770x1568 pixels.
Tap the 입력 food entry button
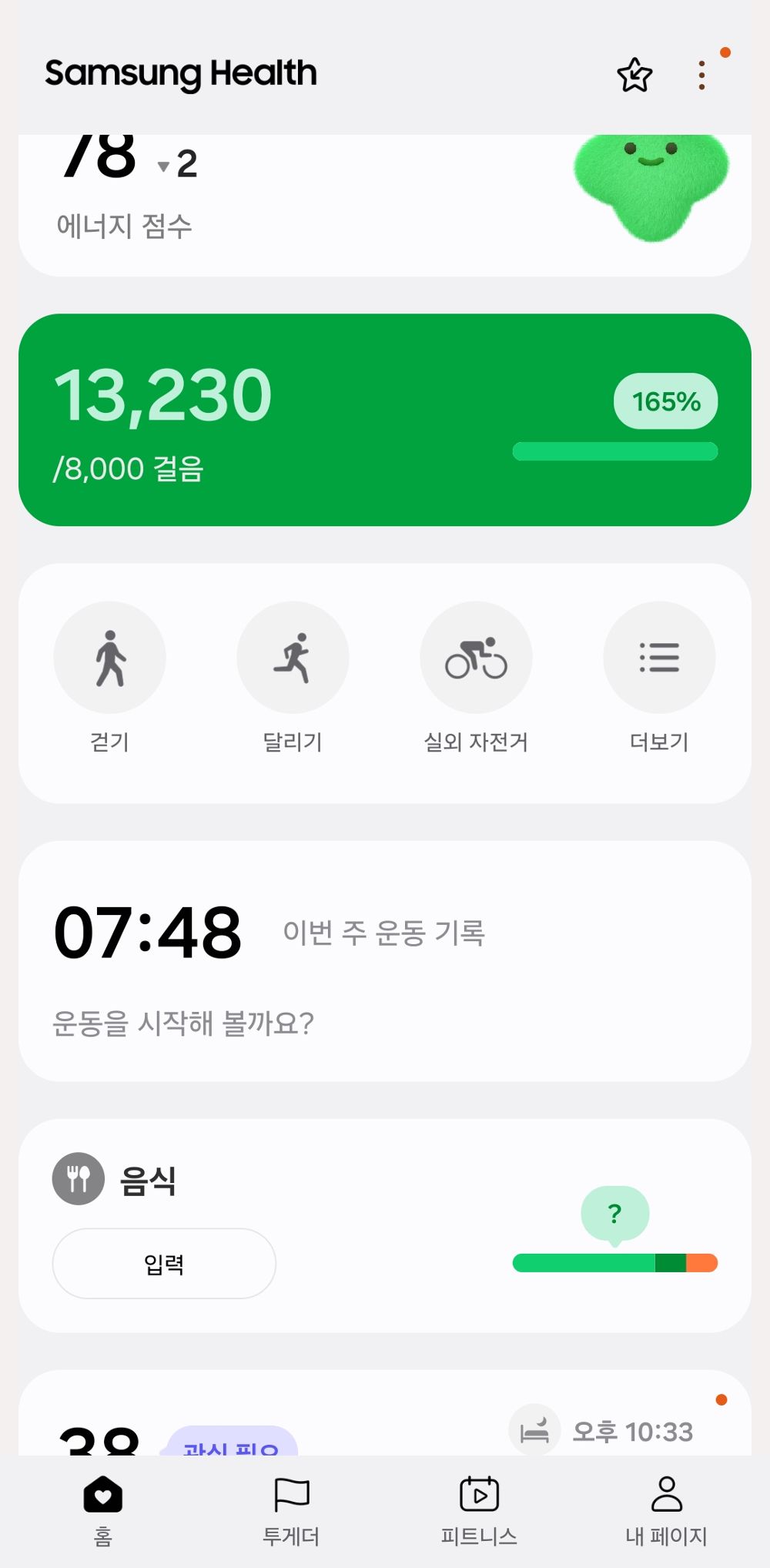(x=163, y=1263)
